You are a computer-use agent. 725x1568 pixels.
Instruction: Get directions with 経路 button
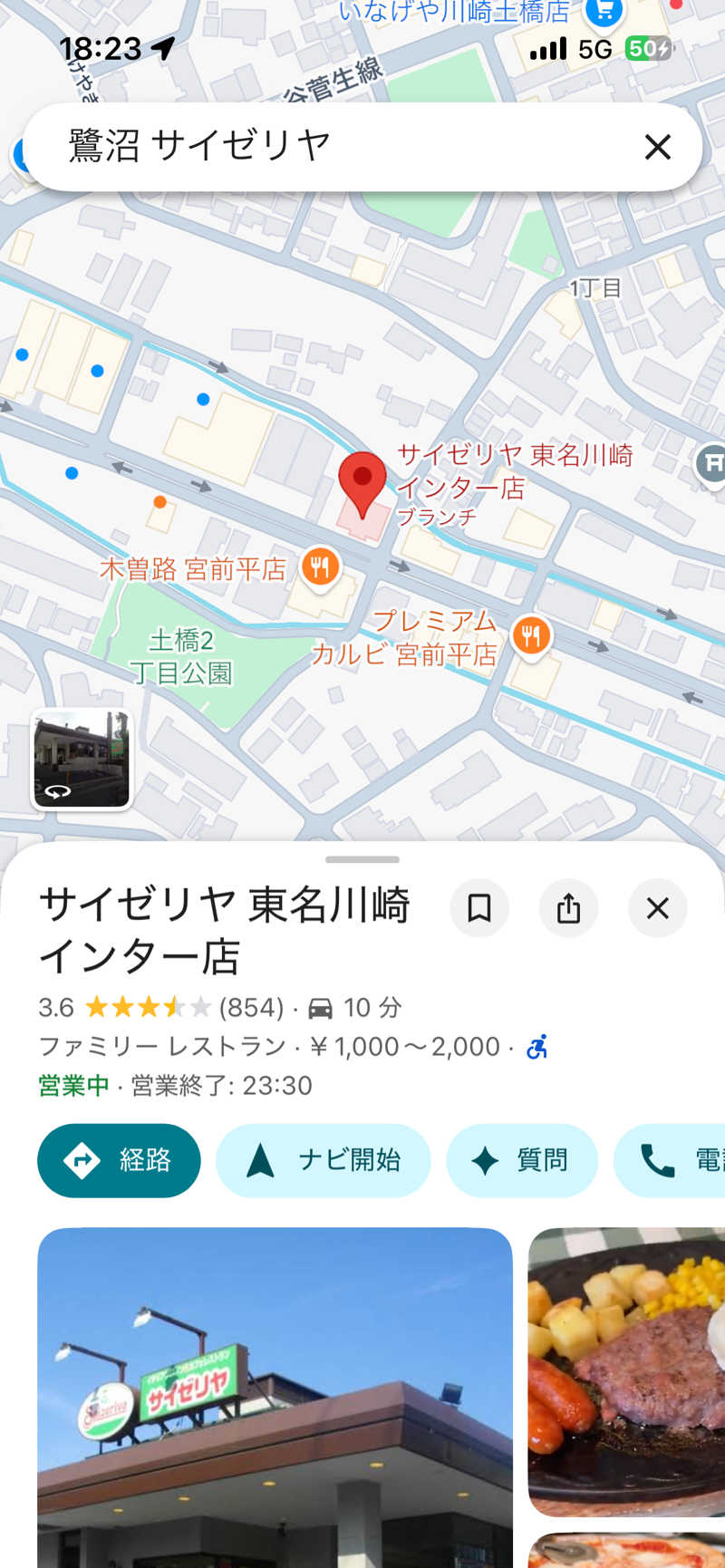tap(119, 1160)
